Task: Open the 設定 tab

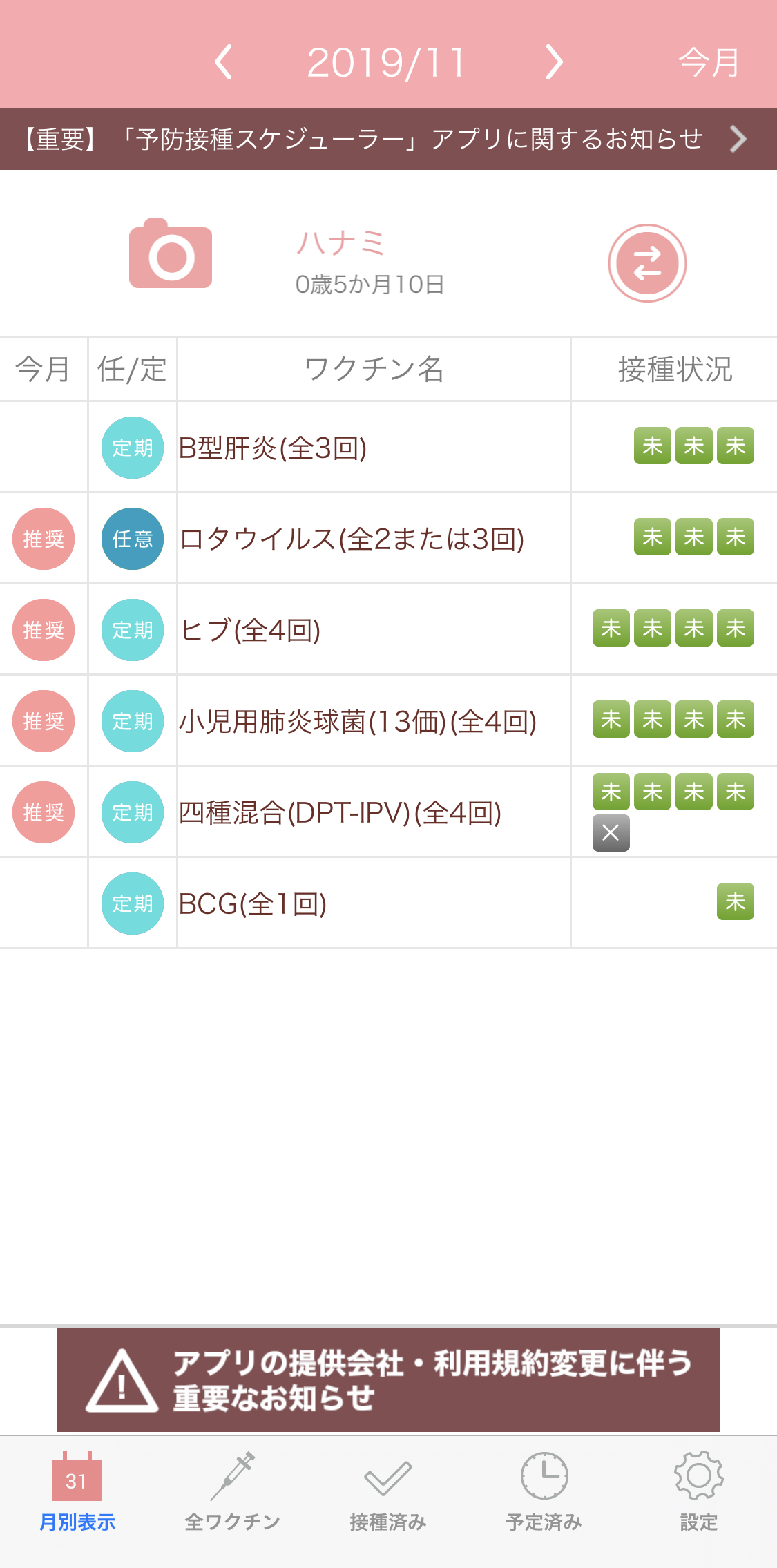Action: [699, 1491]
